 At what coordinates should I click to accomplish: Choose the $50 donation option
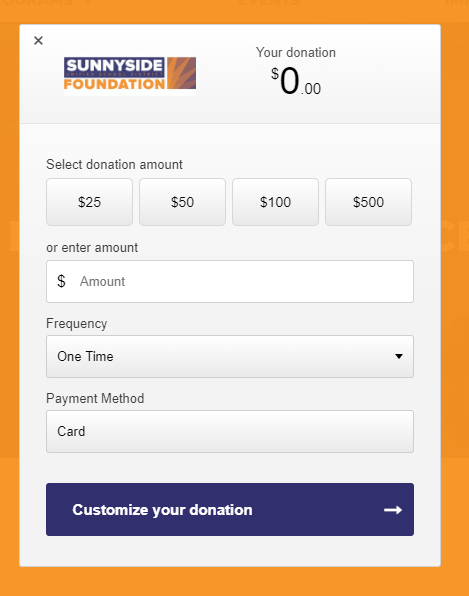[182, 202]
